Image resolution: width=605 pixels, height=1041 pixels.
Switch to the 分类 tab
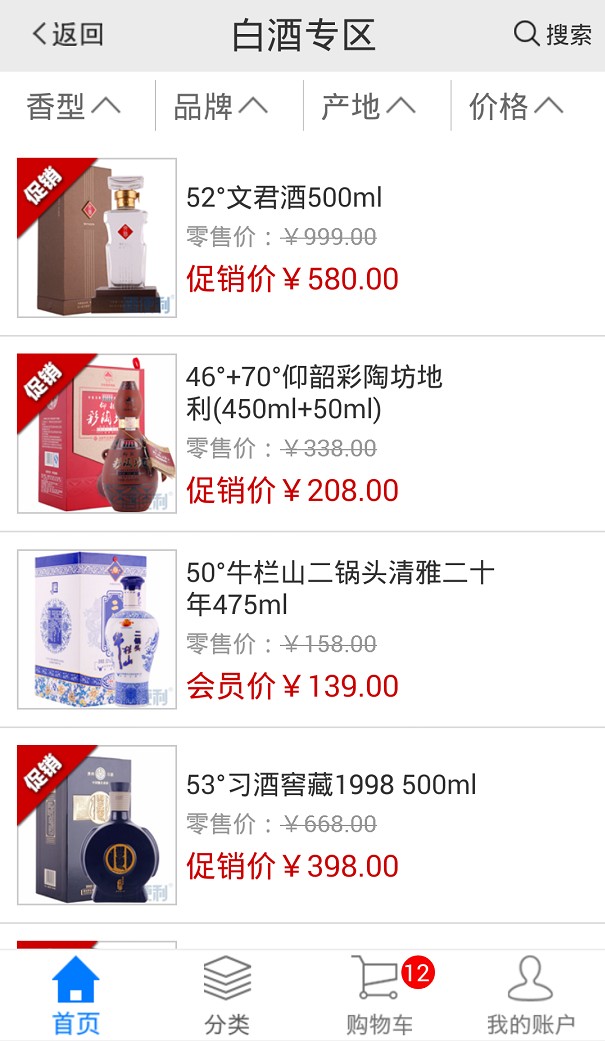(x=227, y=995)
